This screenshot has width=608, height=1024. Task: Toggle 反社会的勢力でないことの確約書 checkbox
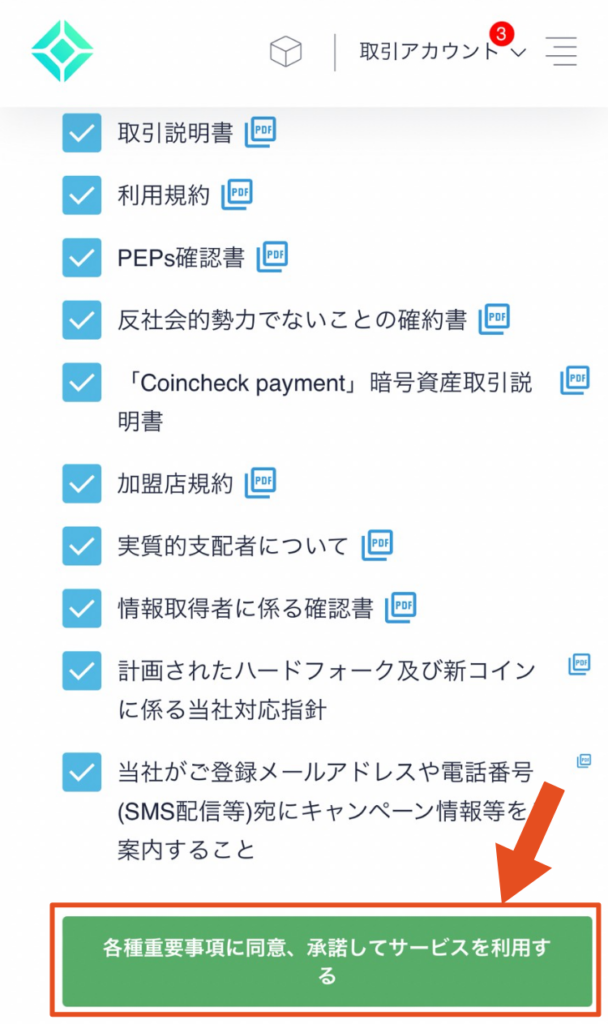[82, 319]
